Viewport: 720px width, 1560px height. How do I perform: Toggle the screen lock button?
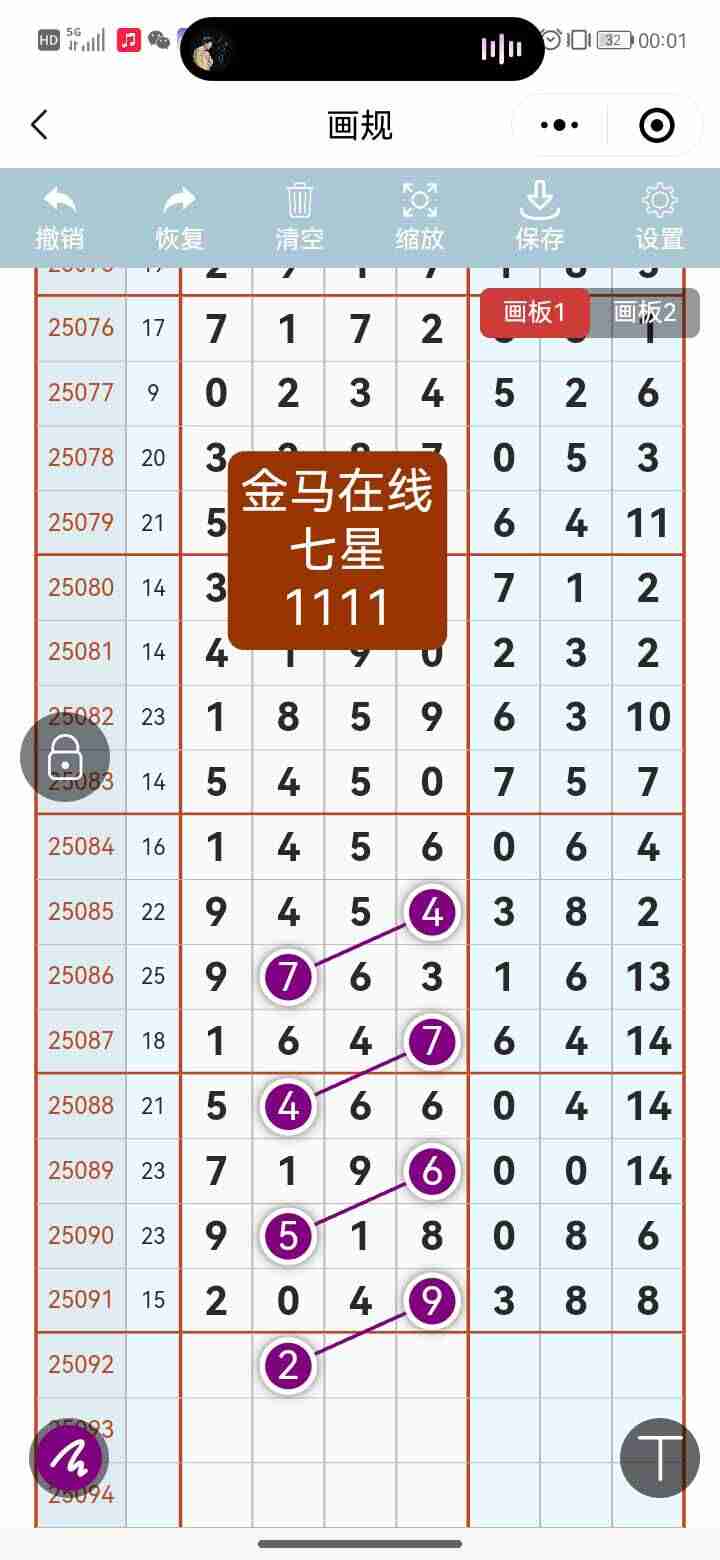[x=67, y=756]
